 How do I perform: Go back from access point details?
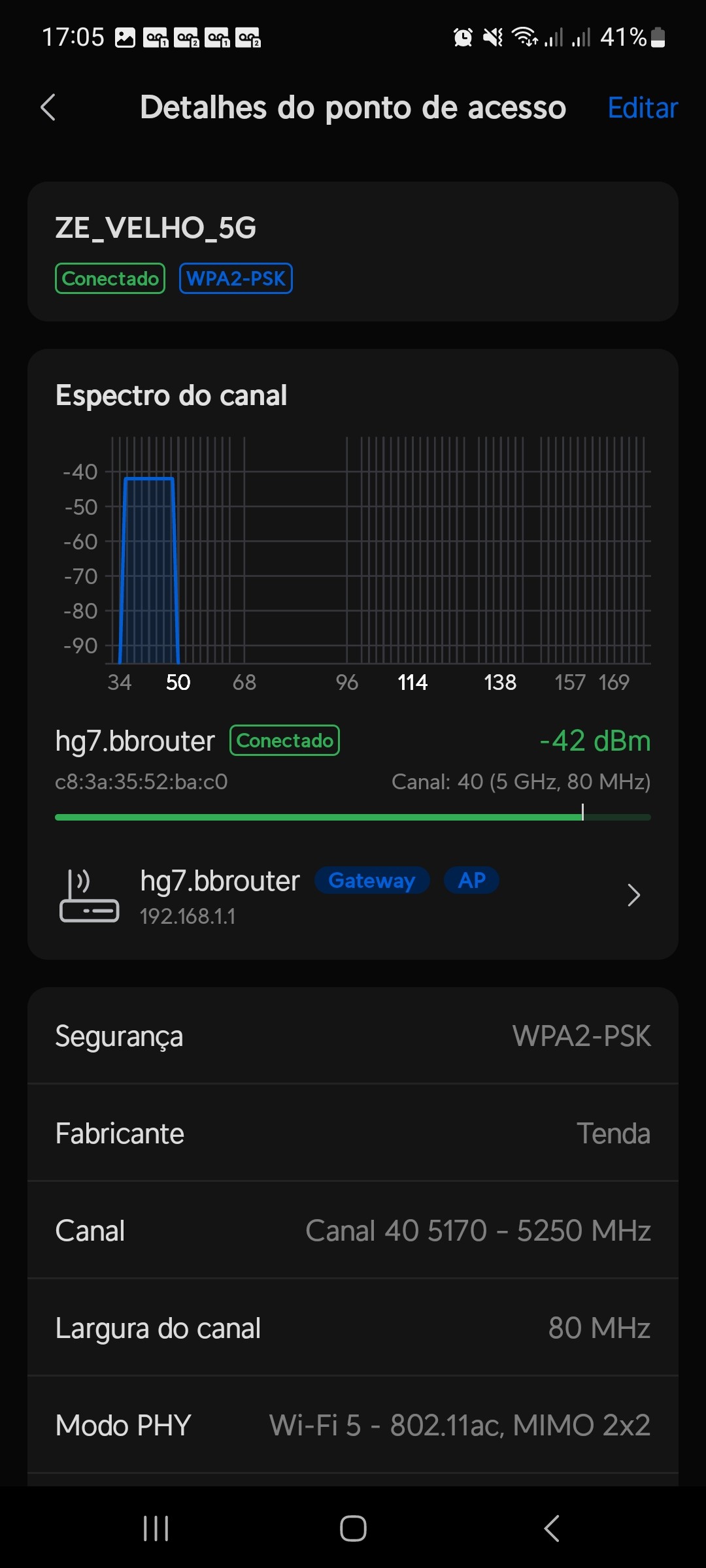48,108
